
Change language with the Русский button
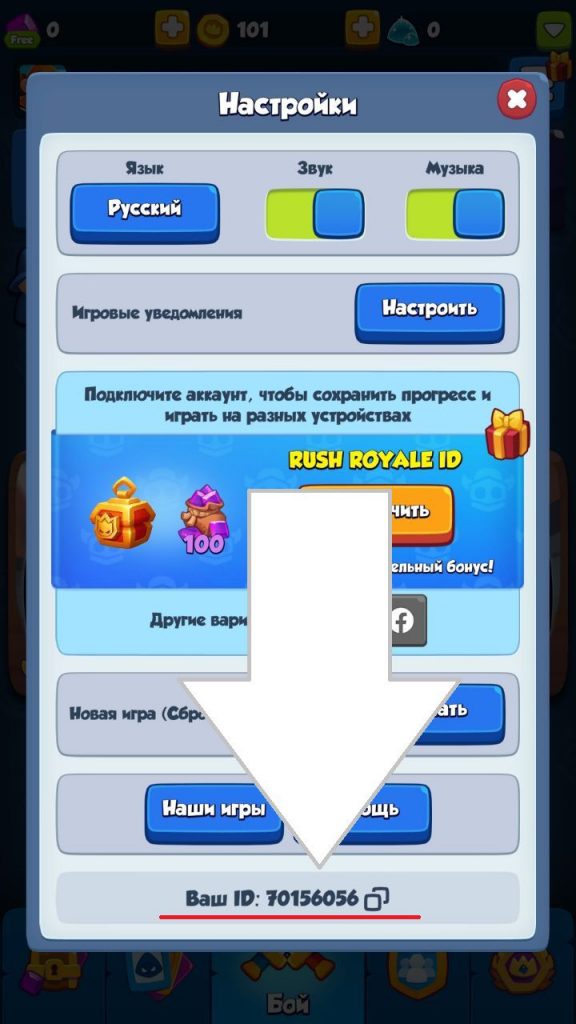point(145,212)
